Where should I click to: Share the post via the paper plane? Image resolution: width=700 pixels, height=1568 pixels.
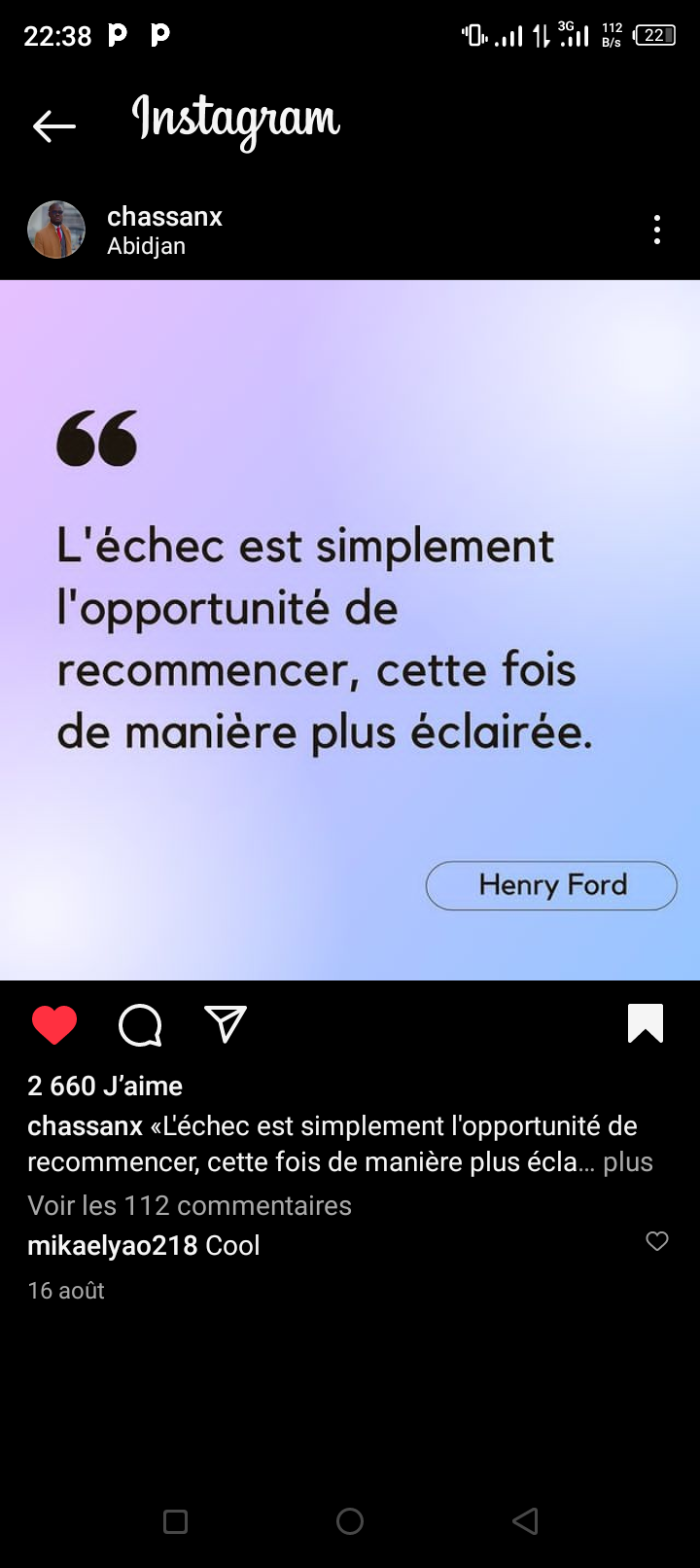(x=226, y=1024)
